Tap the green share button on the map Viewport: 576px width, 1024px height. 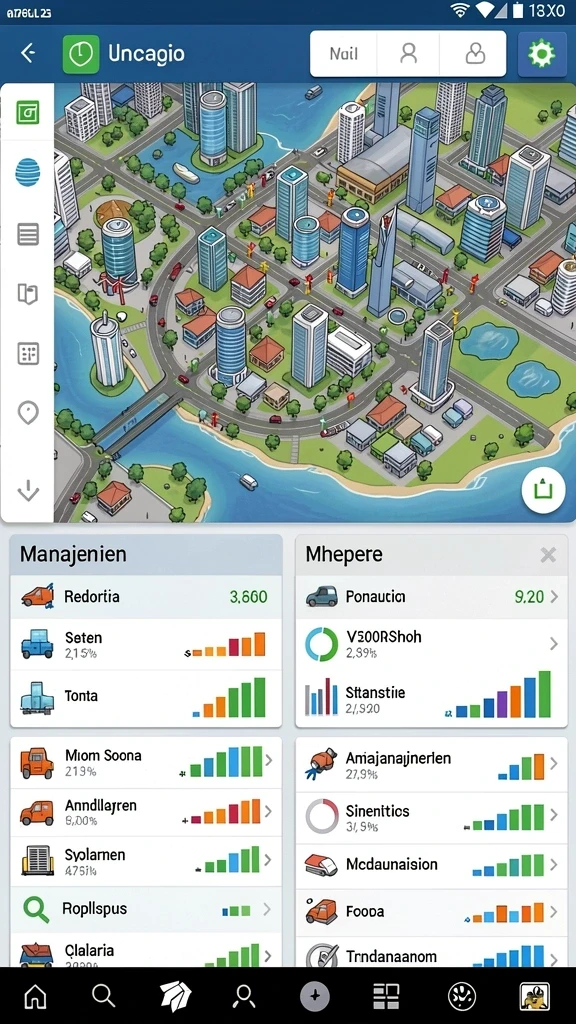[x=543, y=488]
